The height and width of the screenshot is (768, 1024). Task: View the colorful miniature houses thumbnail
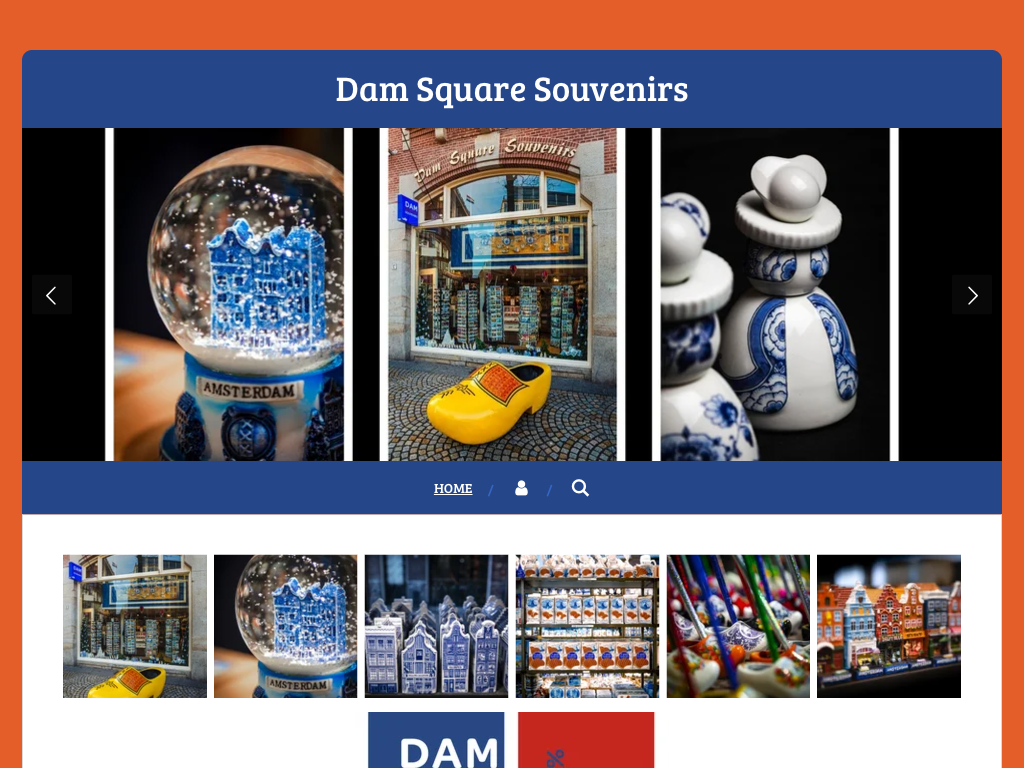(889, 626)
